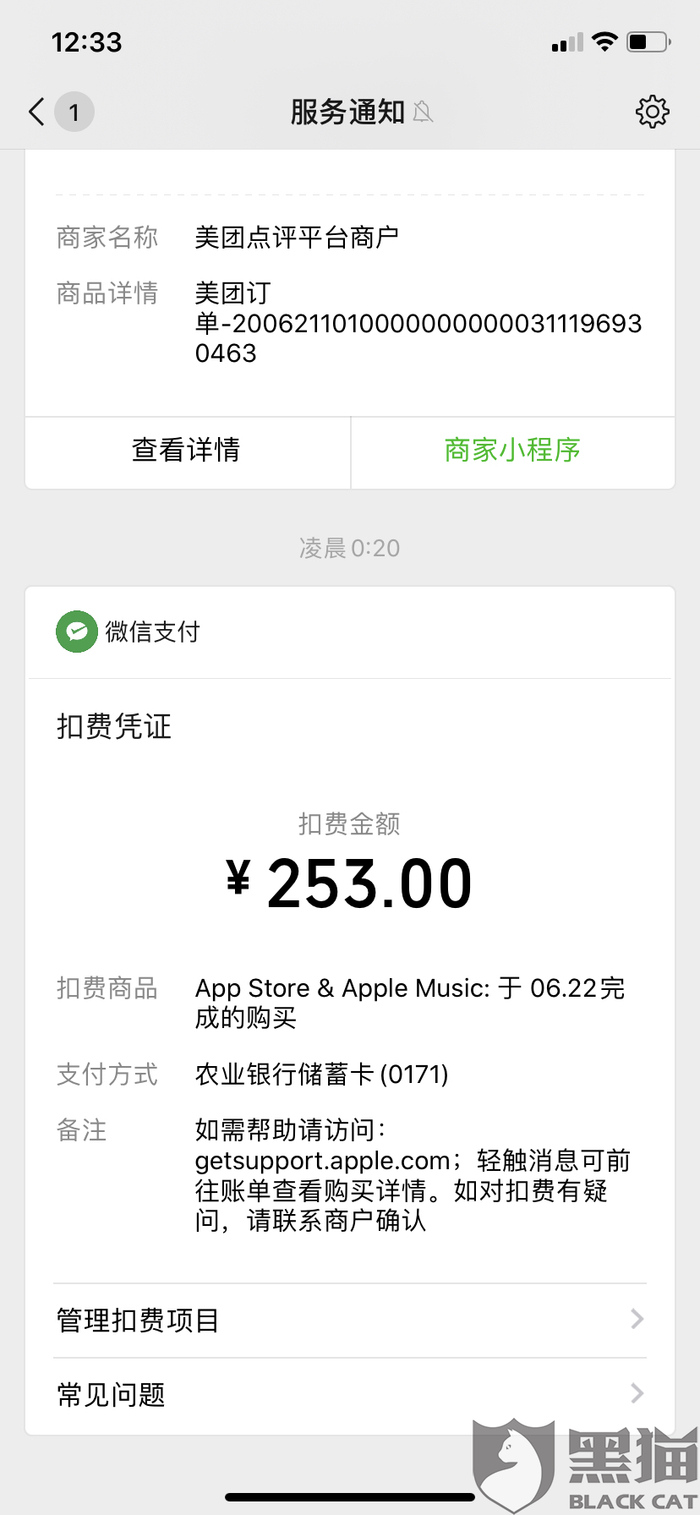The image size is (700, 1515).
Task: Tap 查看详情 on the Meituan order
Action: 187,450
